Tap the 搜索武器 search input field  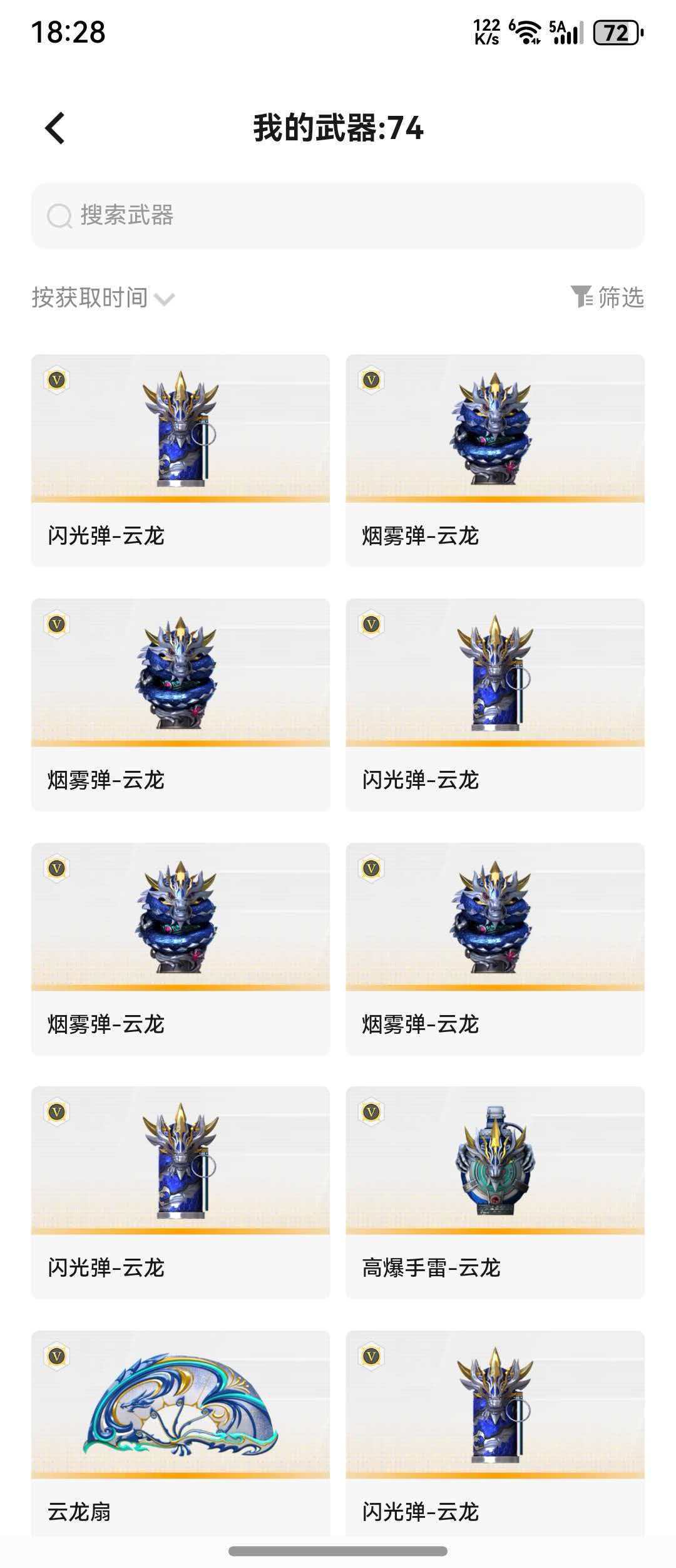click(x=338, y=216)
